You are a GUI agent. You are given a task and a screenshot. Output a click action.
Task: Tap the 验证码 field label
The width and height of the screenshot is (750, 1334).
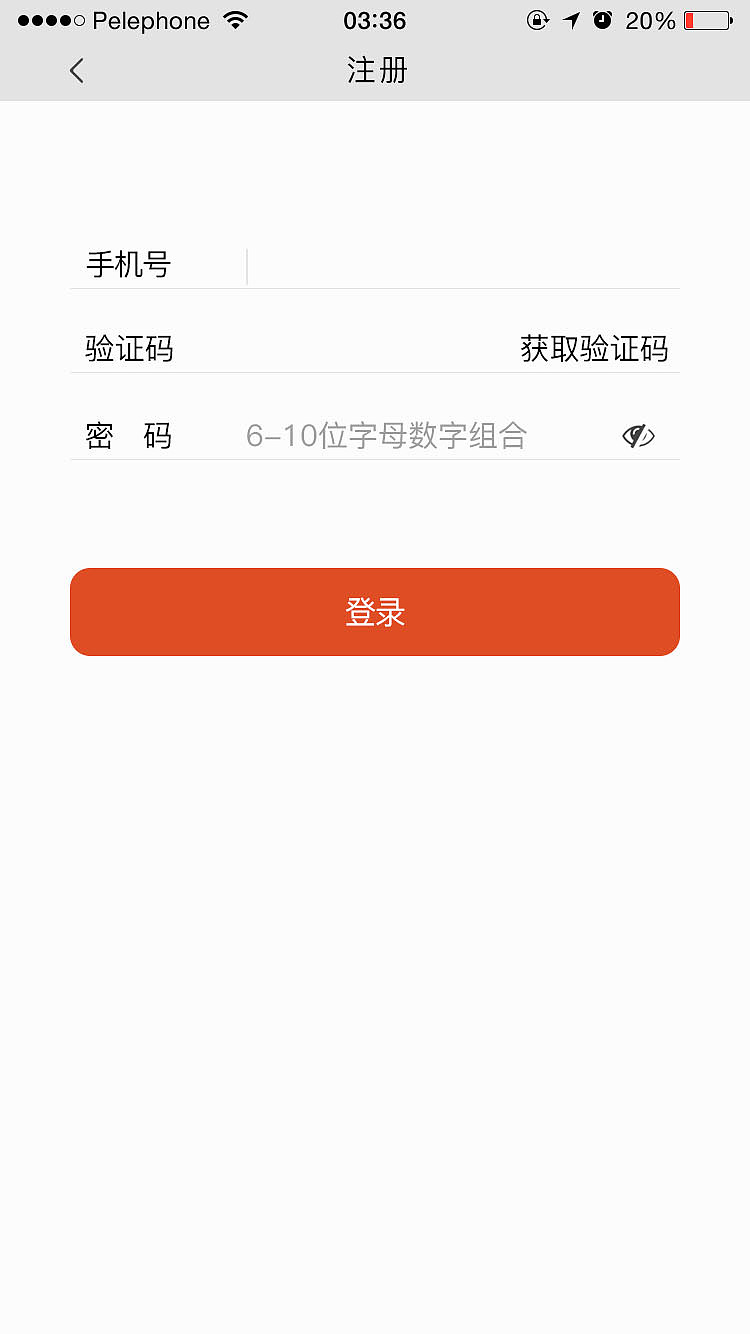pos(128,348)
